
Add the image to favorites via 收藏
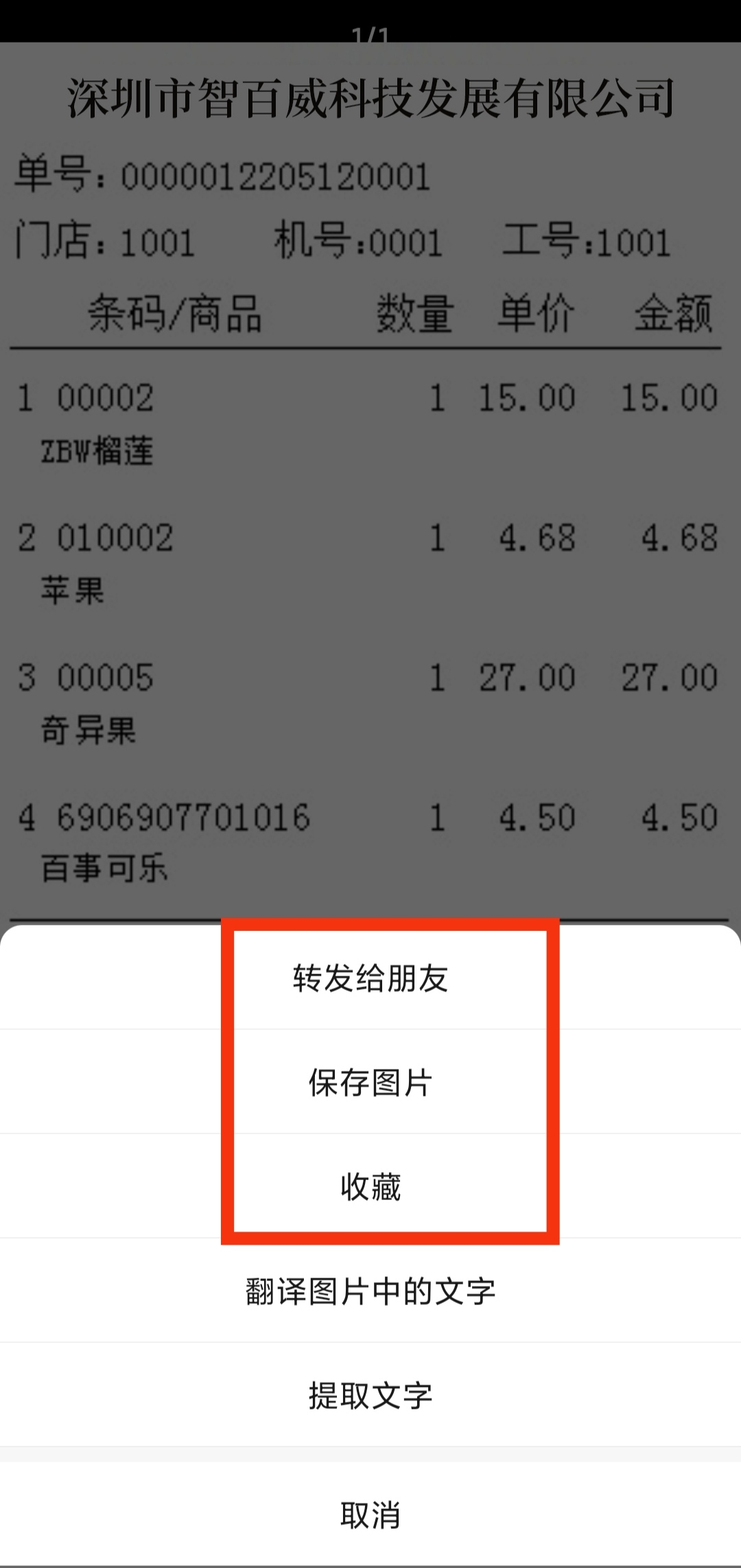[x=370, y=1187]
